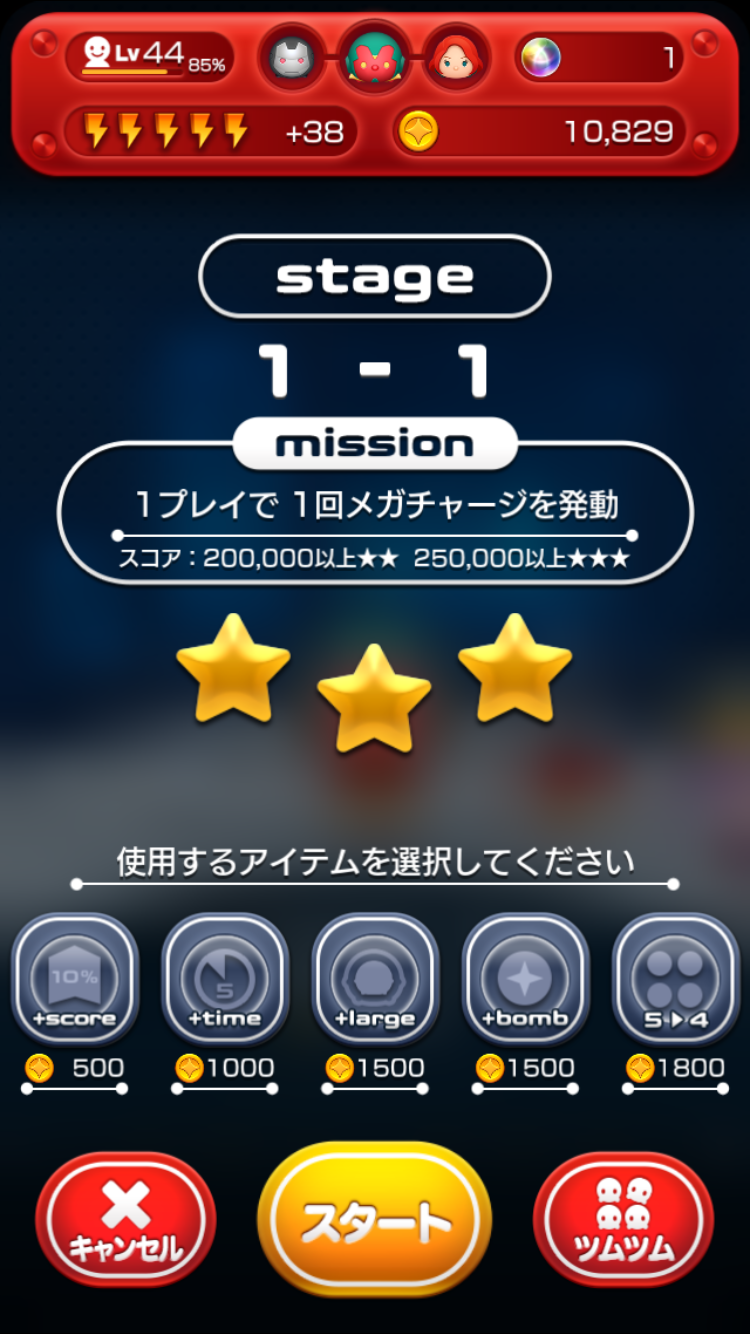Cancel with the キャンセル button

coord(126,1222)
